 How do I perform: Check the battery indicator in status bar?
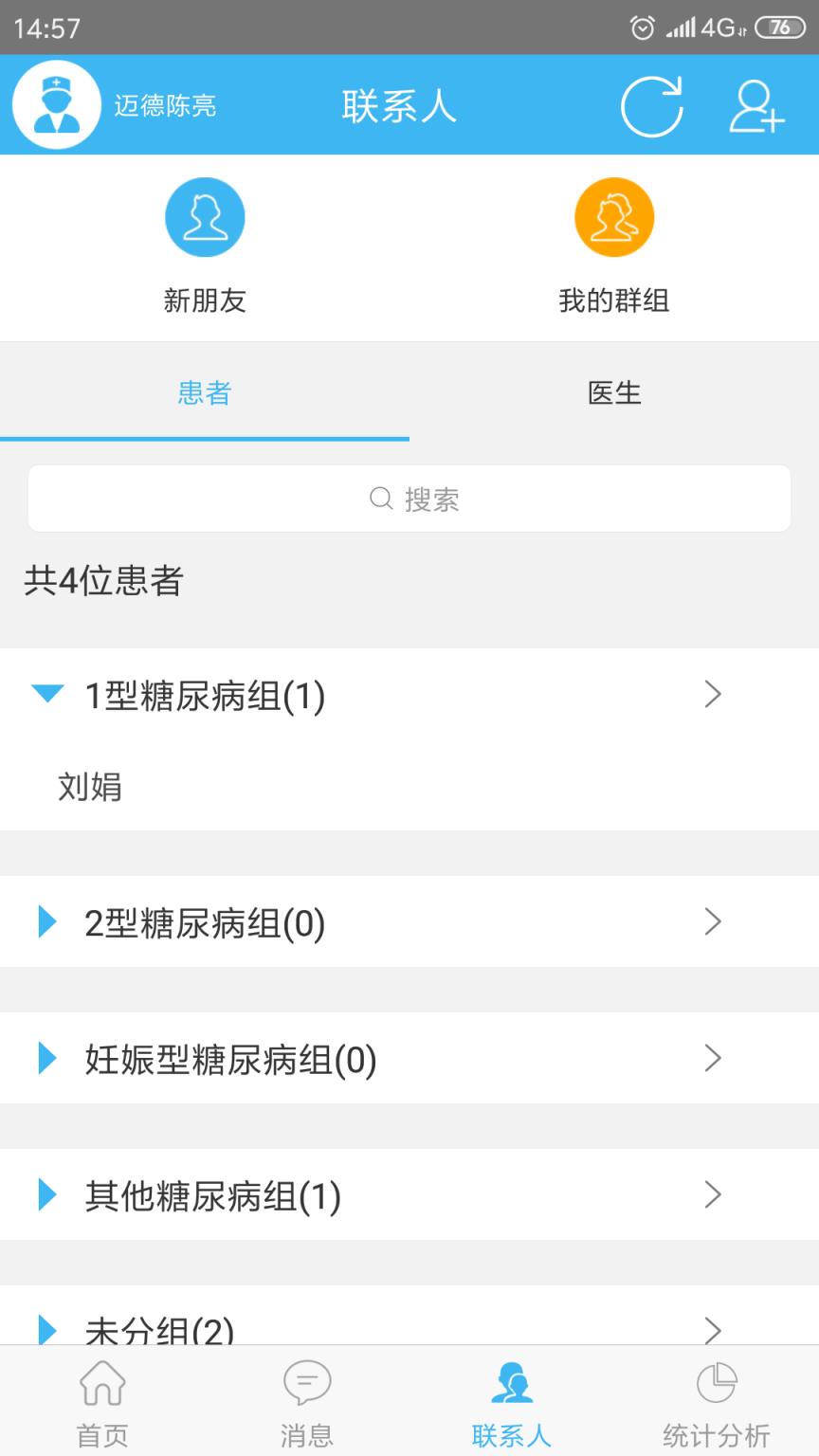779,27
